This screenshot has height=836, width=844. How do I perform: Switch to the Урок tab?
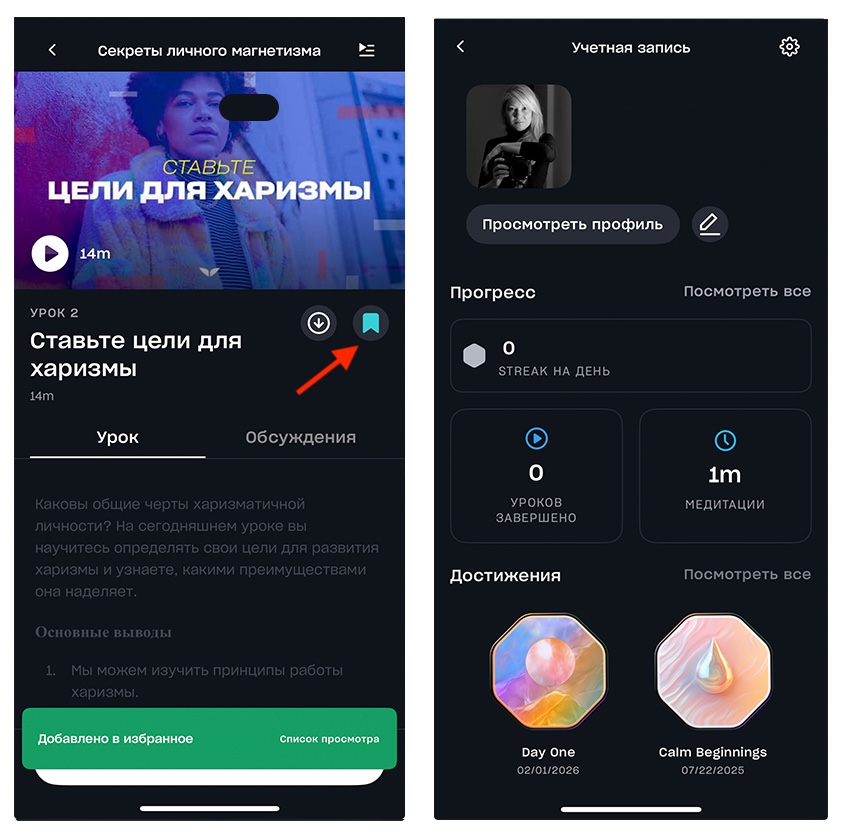coord(117,437)
